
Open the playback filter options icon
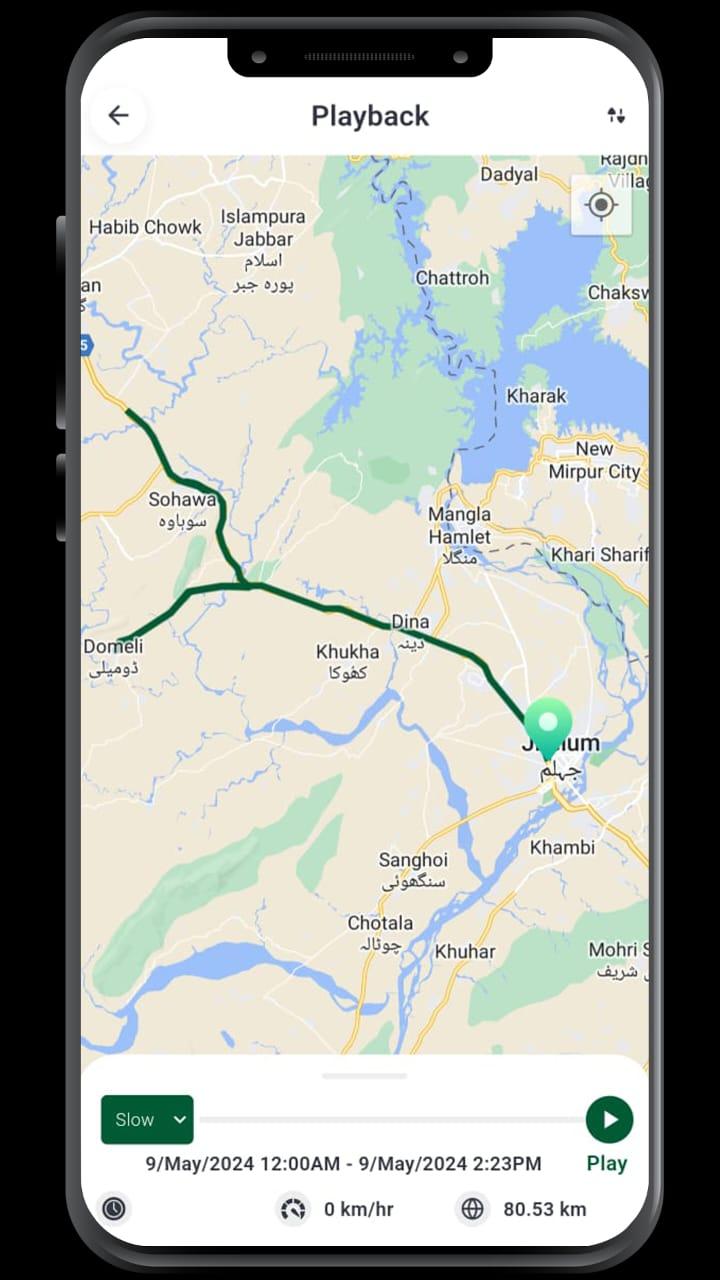(x=616, y=116)
